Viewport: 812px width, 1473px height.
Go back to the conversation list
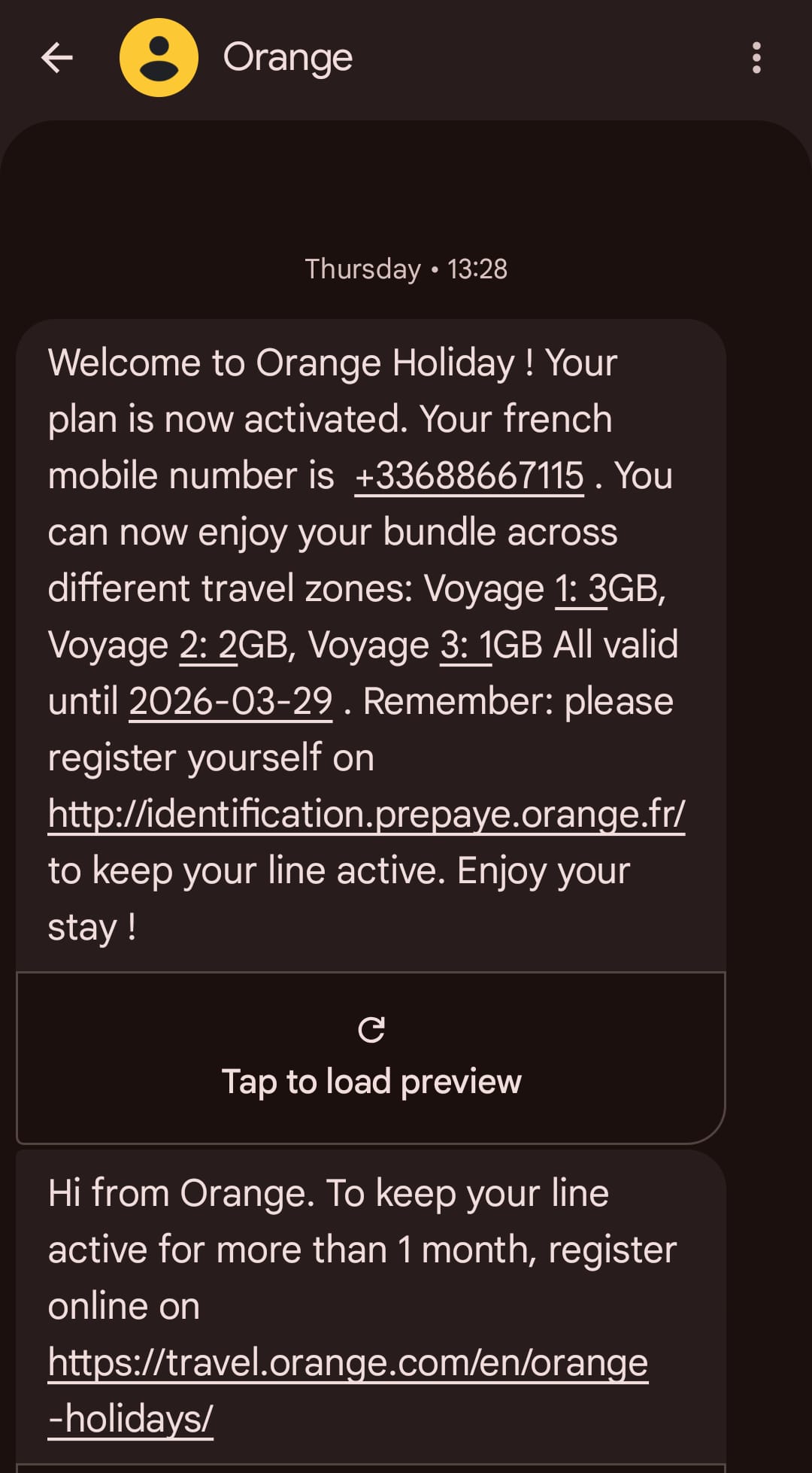tap(57, 58)
